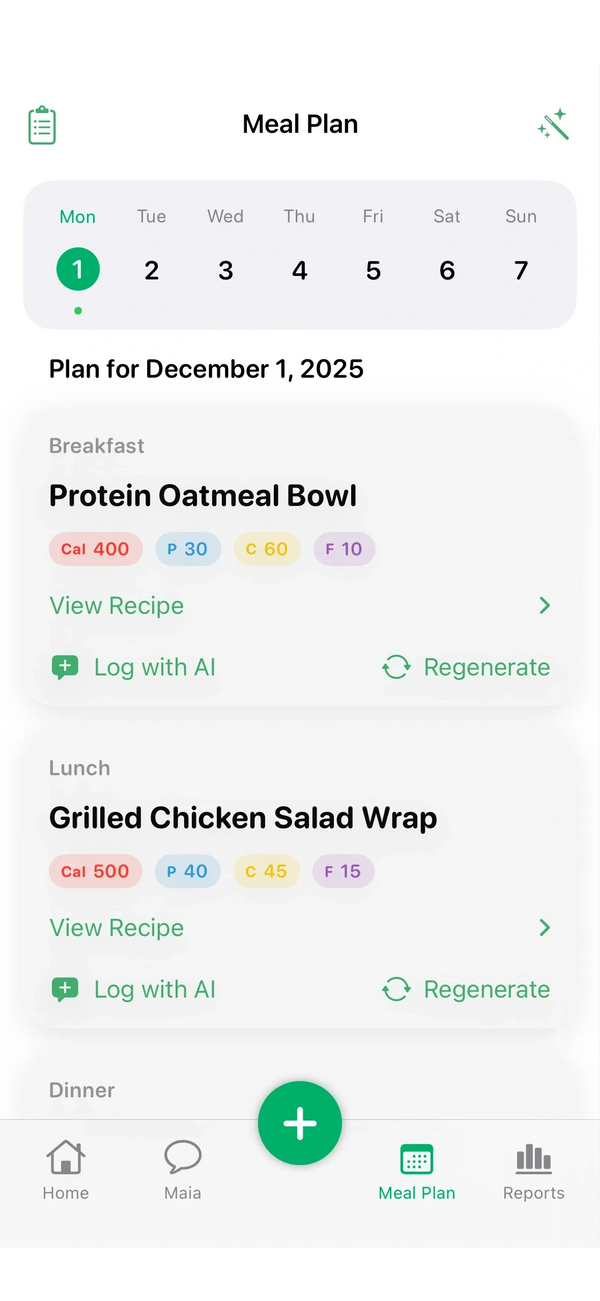Screen dimensions: 600x1301
Task: Open the Meal Plan tab
Action: click(417, 1171)
